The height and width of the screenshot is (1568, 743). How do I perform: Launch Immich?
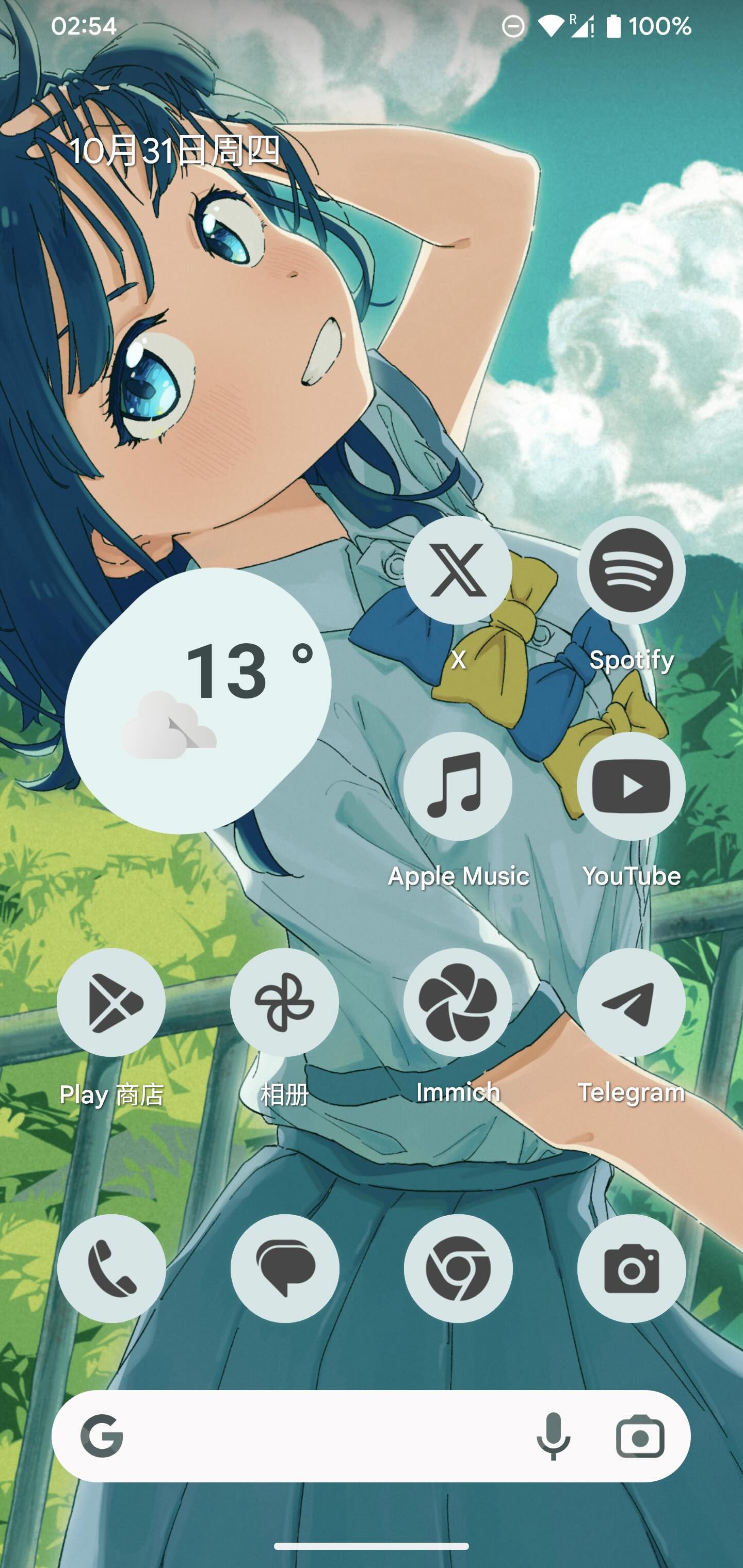[x=457, y=1003]
